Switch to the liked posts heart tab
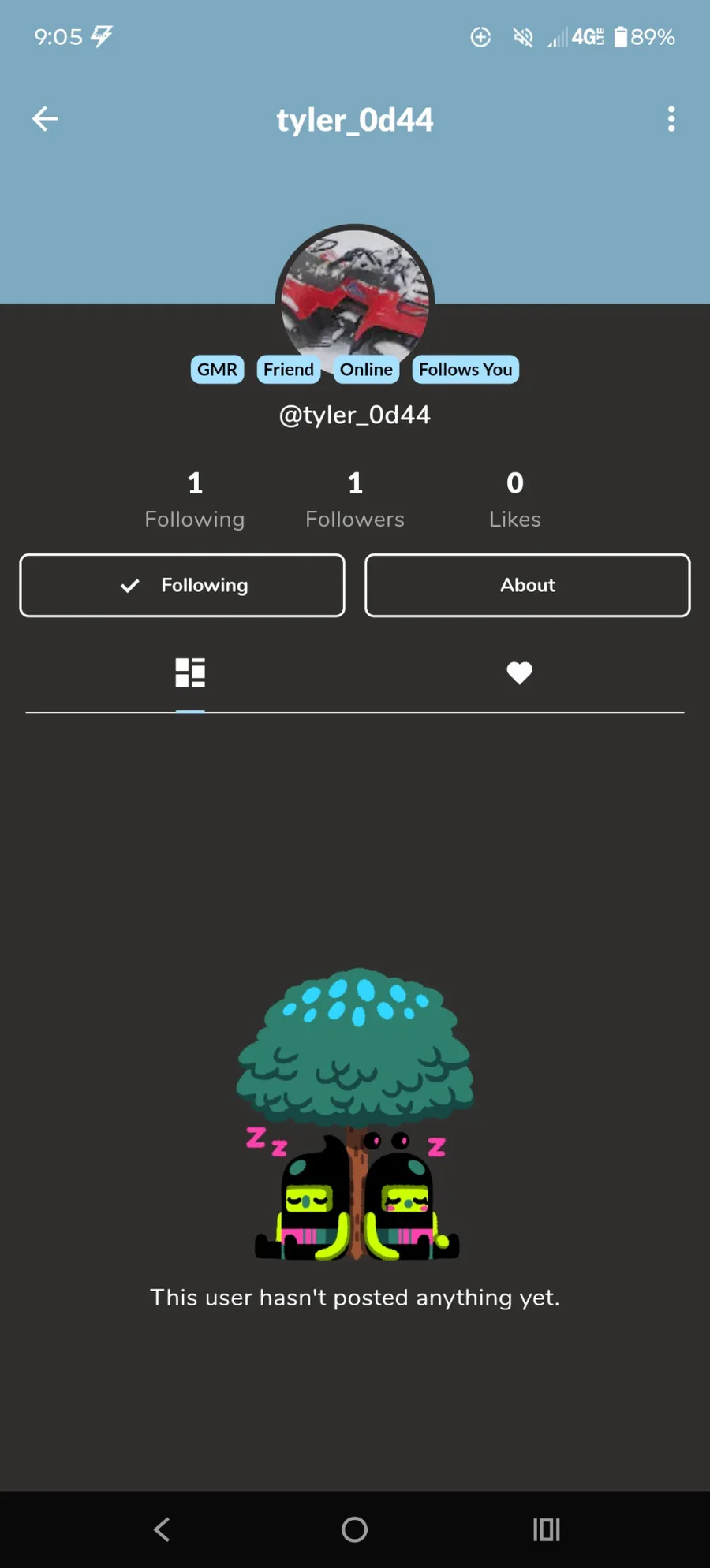This screenshot has width=710, height=1568. tap(519, 673)
